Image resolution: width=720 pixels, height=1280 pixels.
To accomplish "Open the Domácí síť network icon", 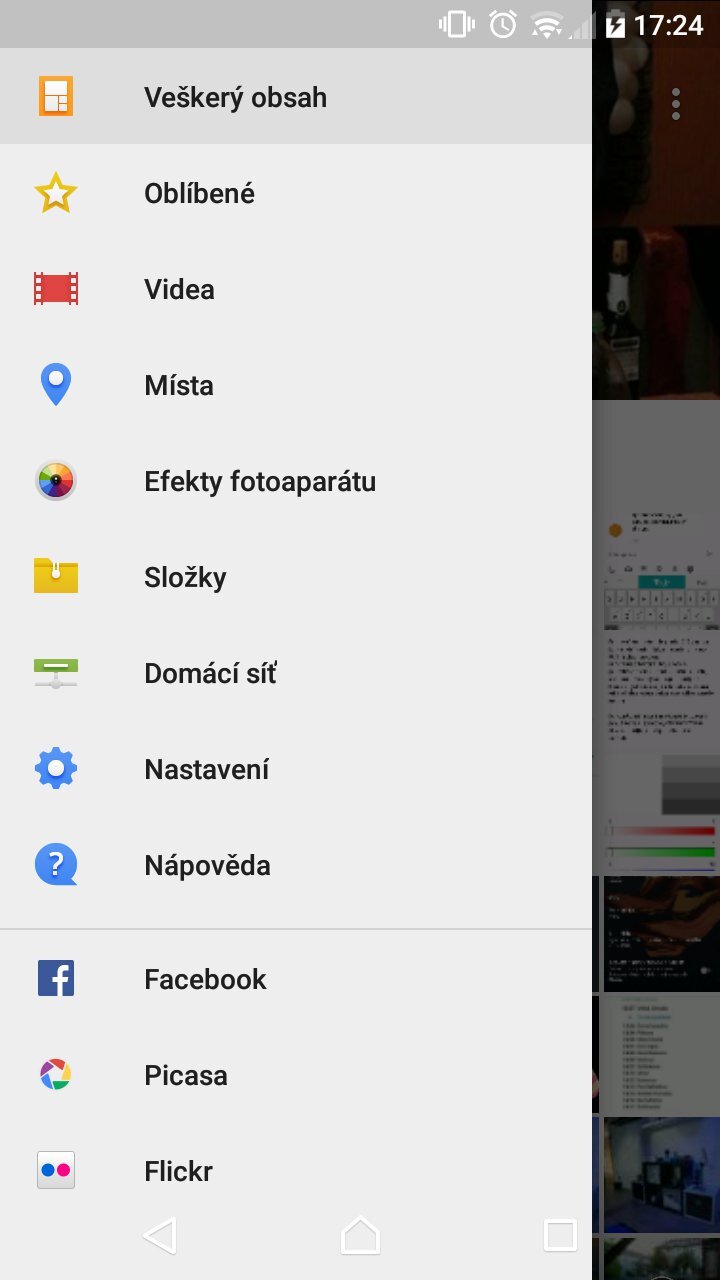I will pyautogui.click(x=55, y=672).
